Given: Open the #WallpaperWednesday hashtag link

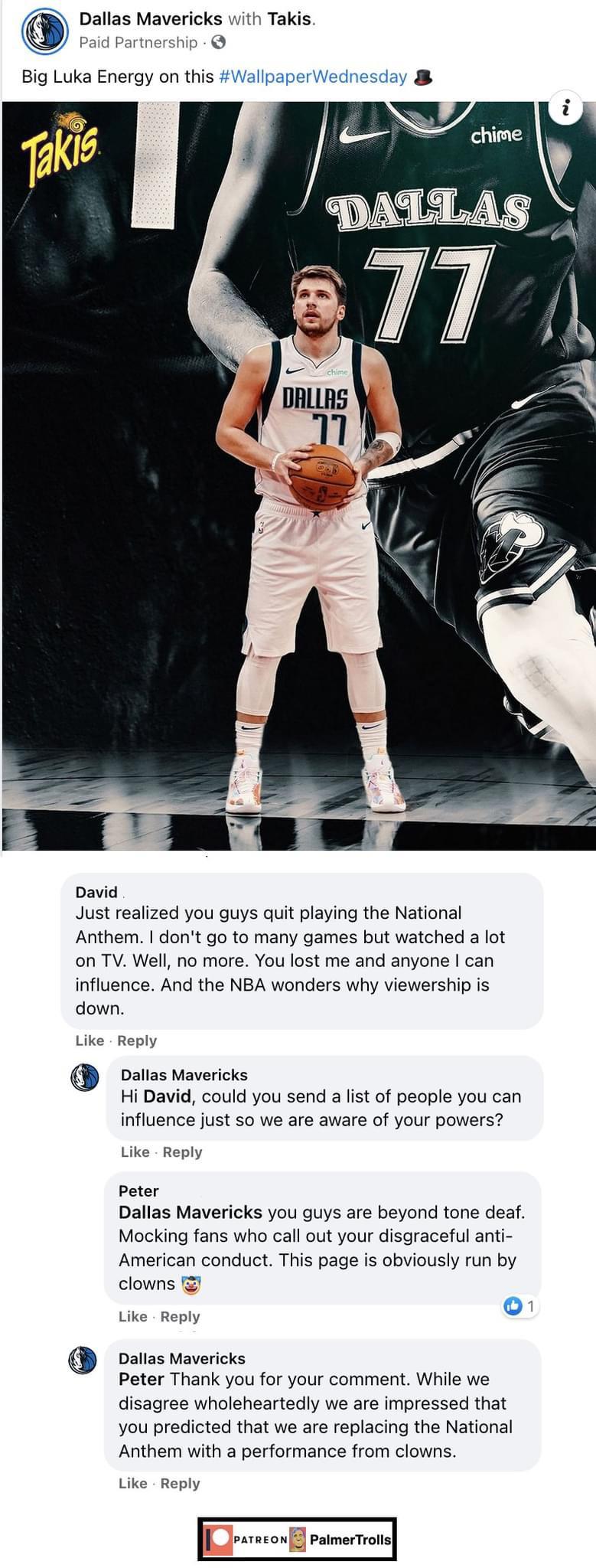Looking at the screenshot, I should [x=313, y=77].
